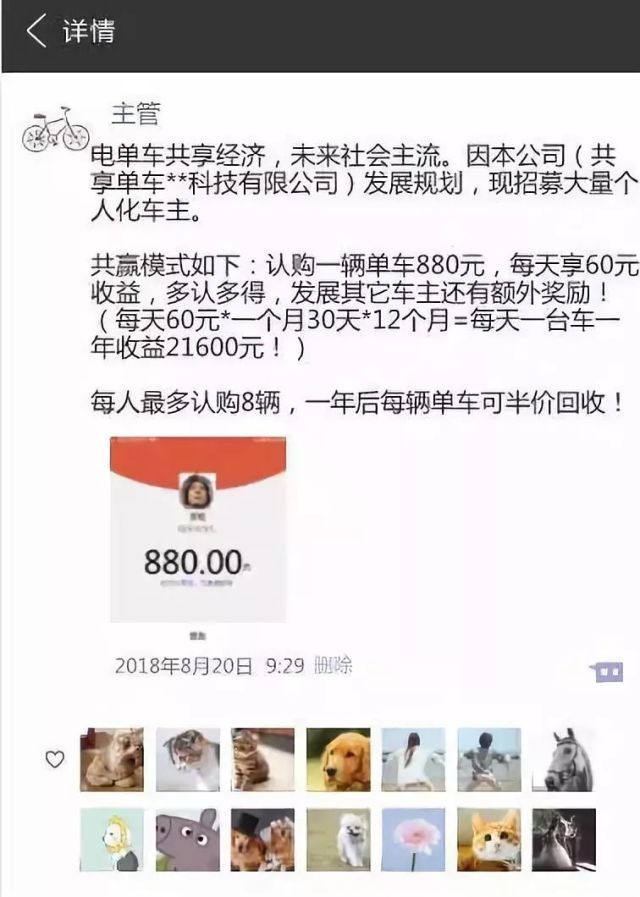The image size is (640, 897).
Task: Open 主管's profile name
Action: [x=136, y=115]
